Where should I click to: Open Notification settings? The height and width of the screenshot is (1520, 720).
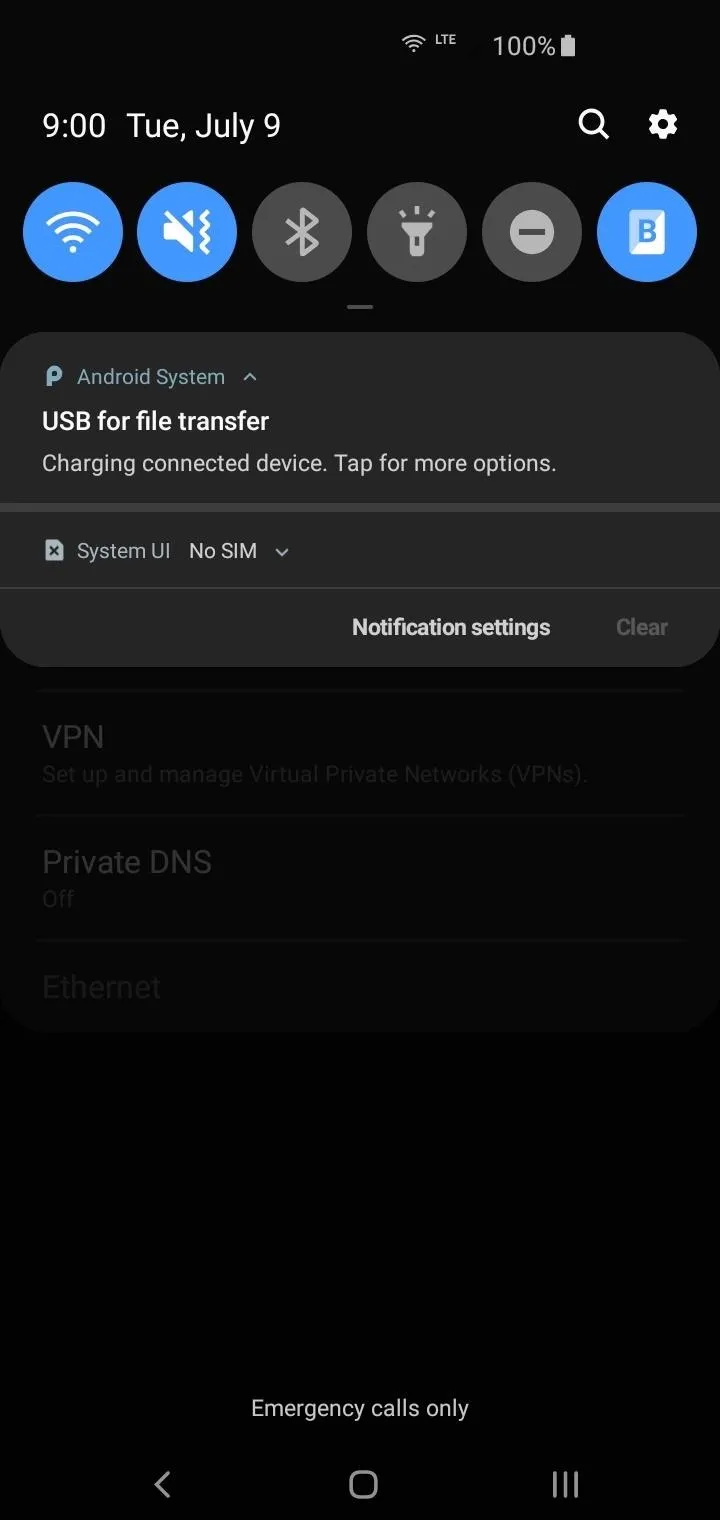451,627
